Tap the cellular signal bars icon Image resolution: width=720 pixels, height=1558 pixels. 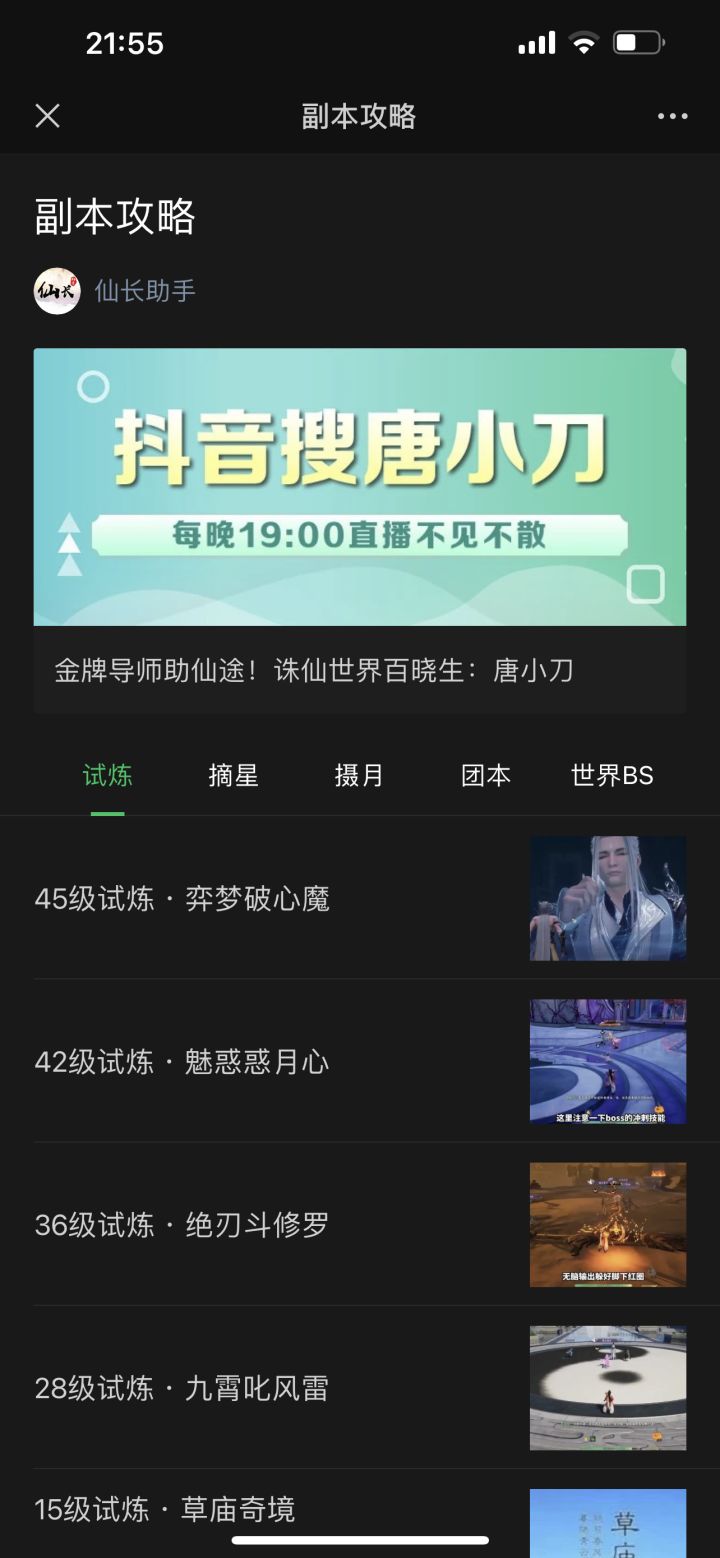click(537, 42)
